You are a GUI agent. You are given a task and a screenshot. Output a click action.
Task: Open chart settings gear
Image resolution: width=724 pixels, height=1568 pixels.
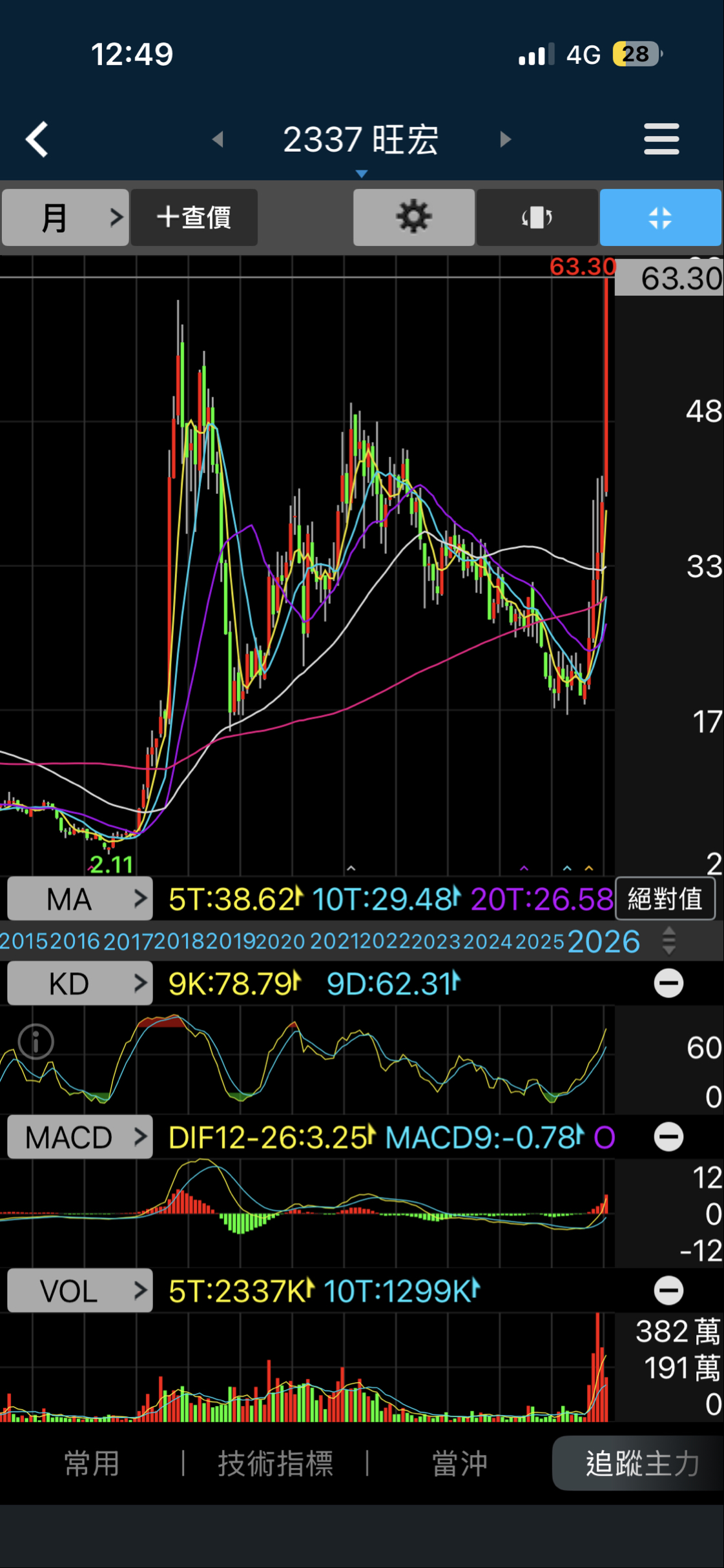tap(413, 218)
